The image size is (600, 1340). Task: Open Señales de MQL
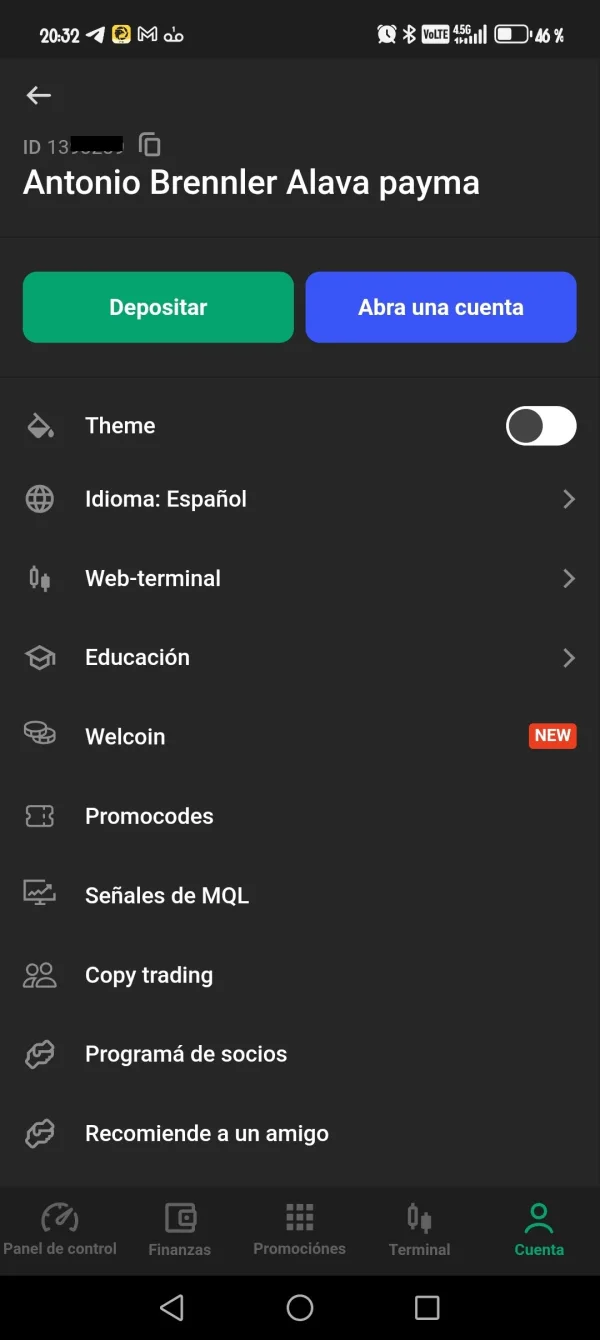pyautogui.click(x=300, y=895)
